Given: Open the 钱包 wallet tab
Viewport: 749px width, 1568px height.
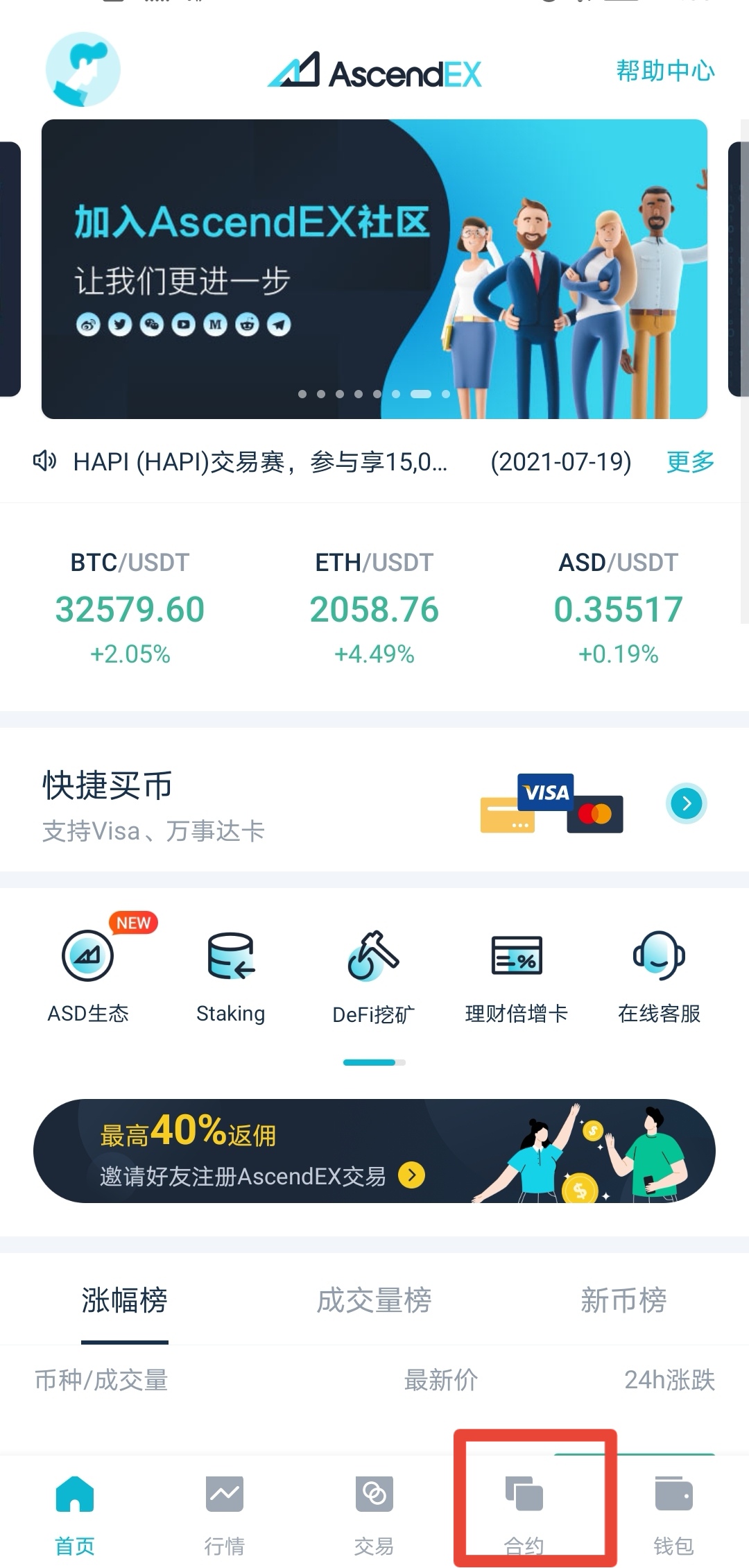Looking at the screenshot, I should tap(674, 1515).
